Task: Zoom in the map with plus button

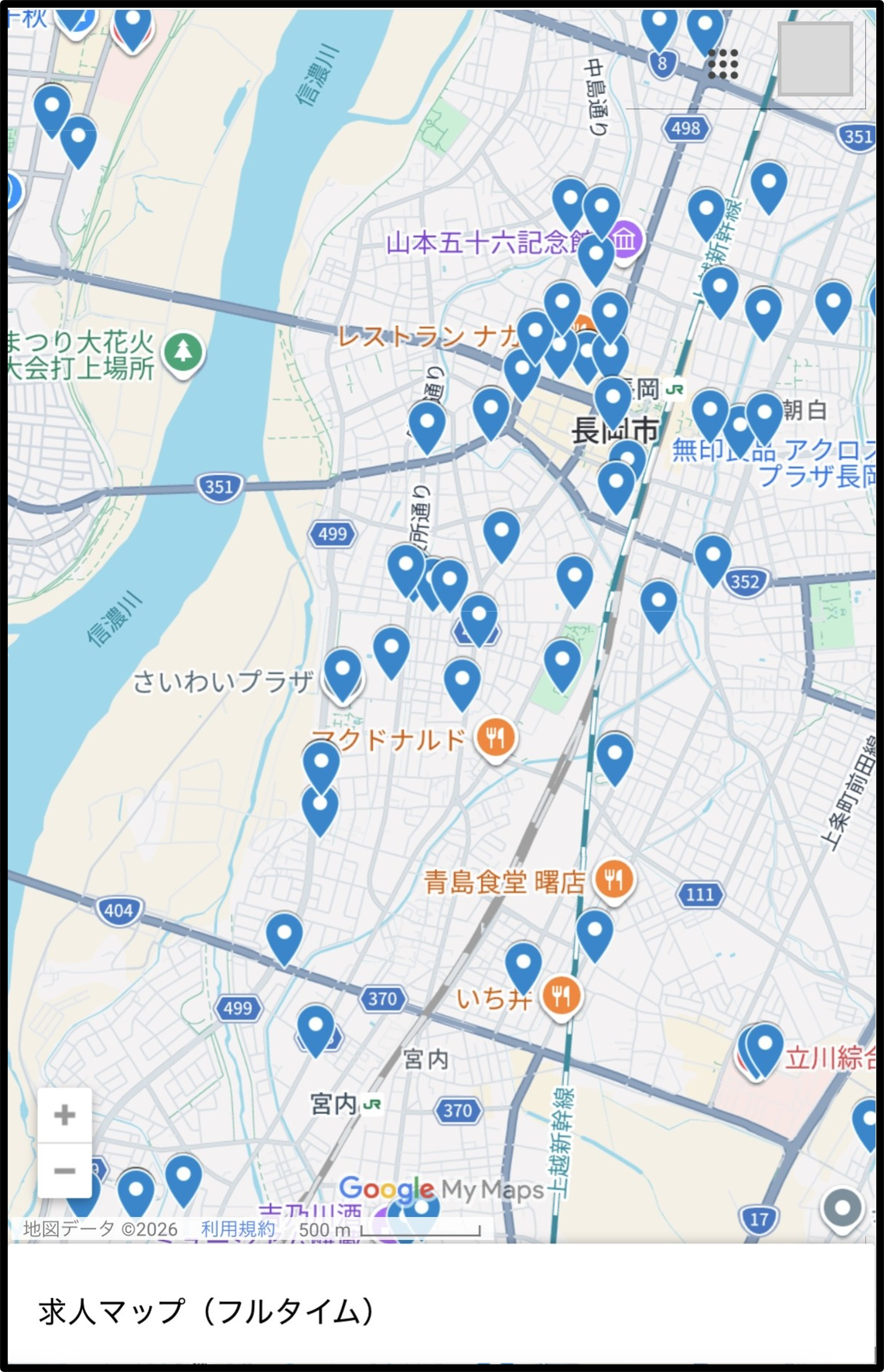Action: pos(64,1115)
